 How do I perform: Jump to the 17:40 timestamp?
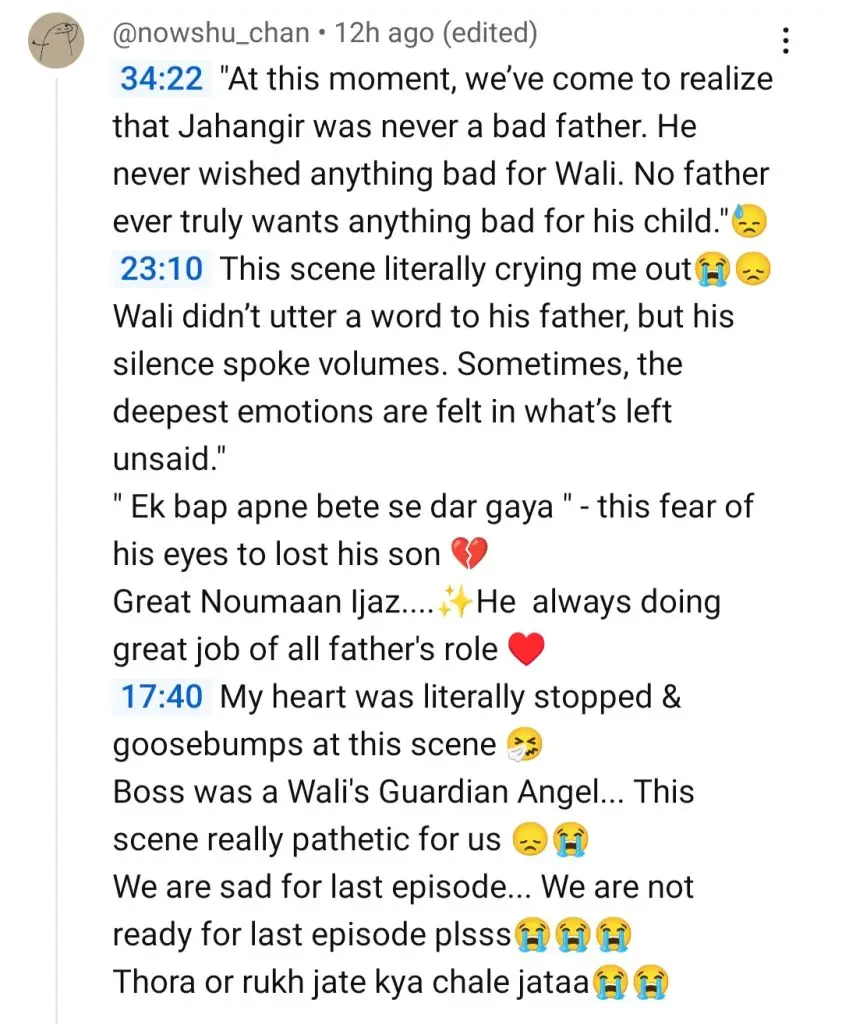tap(161, 698)
